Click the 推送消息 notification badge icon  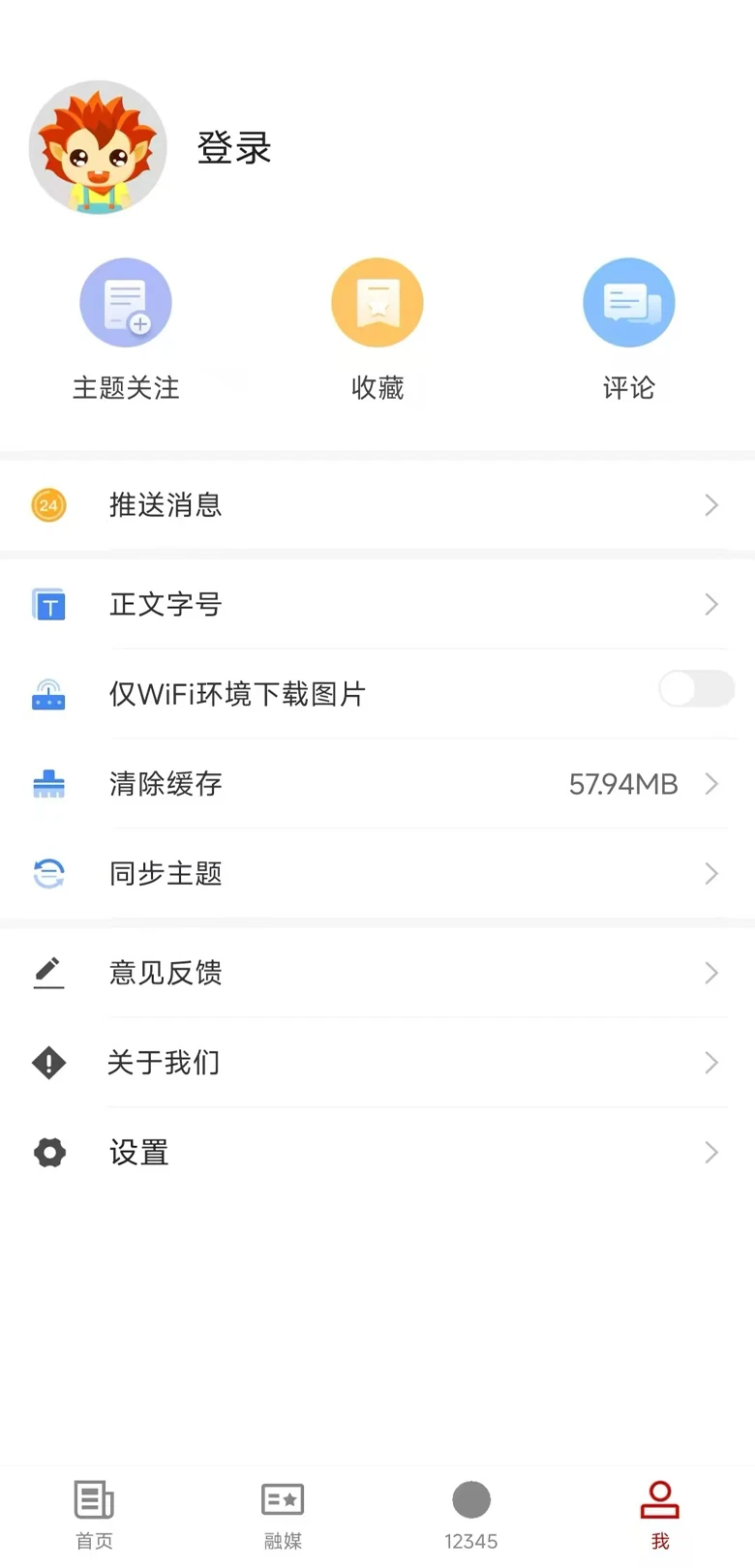[48, 505]
